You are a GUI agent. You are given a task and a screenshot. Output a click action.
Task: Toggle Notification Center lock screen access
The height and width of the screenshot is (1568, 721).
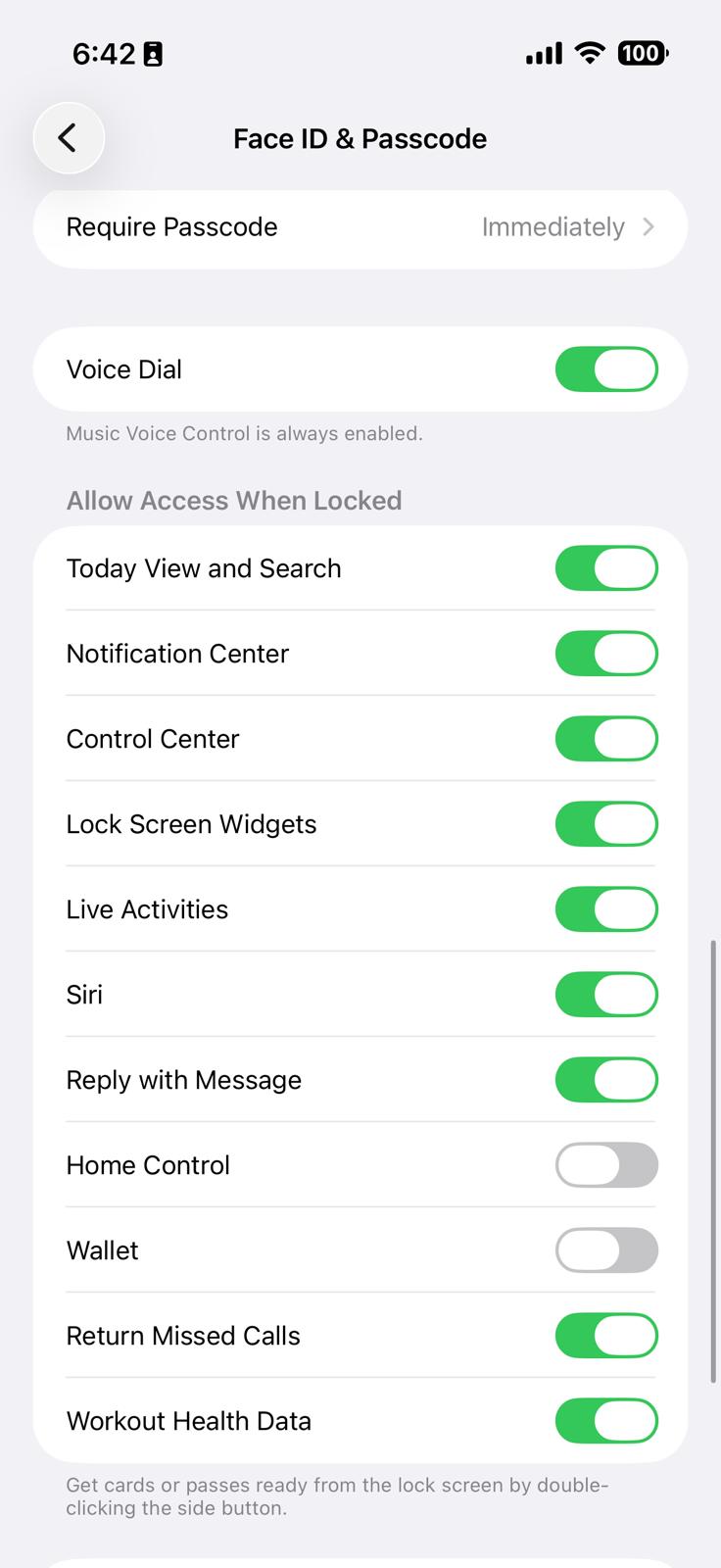(605, 654)
